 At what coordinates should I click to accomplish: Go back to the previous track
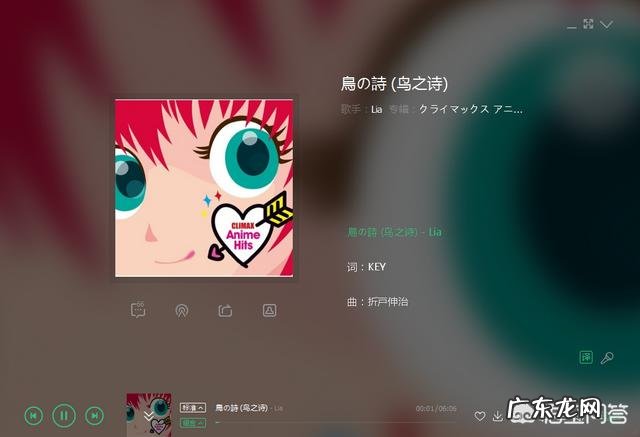pyautogui.click(x=33, y=414)
